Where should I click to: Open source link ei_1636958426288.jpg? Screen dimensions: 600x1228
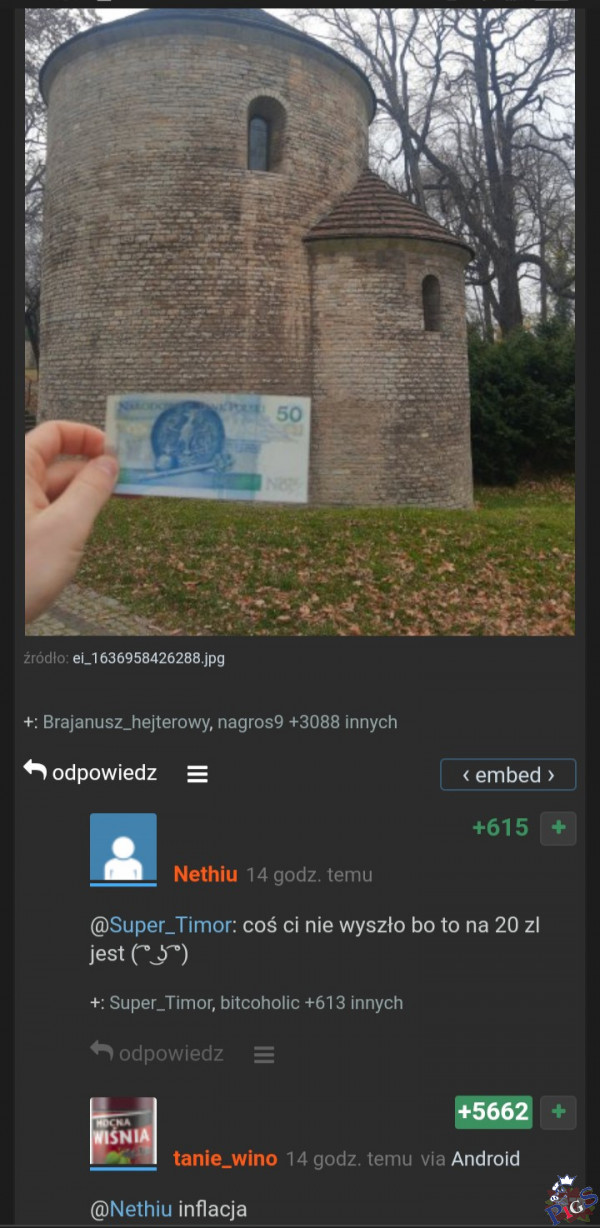point(148,658)
